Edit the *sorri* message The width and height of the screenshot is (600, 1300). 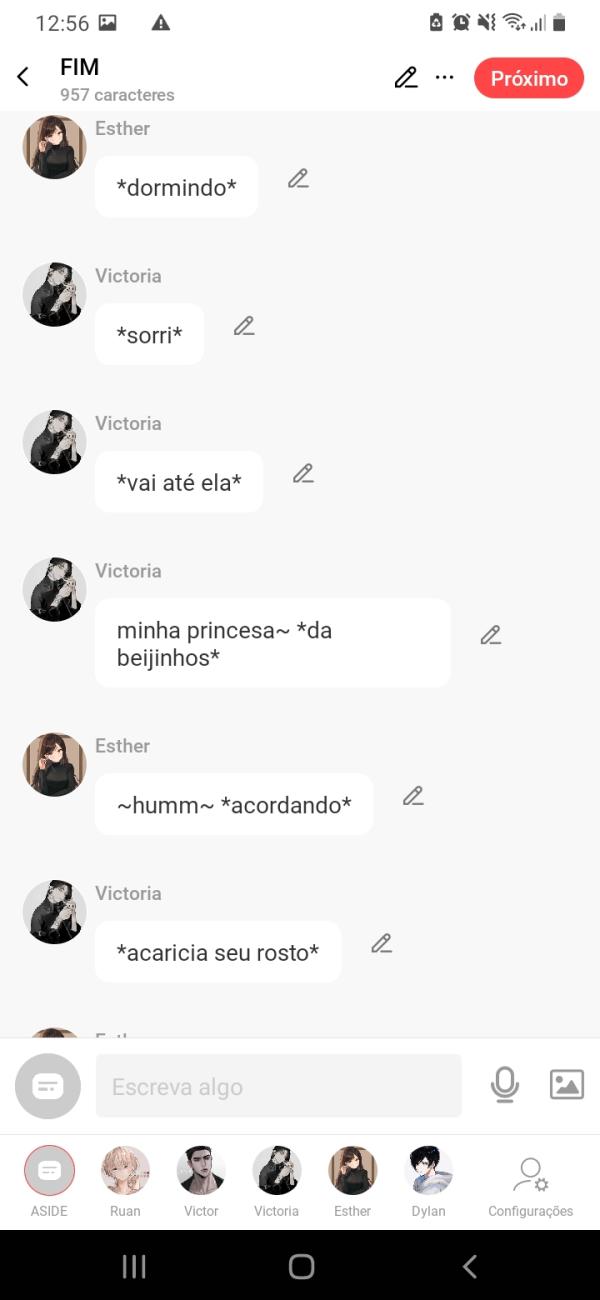click(x=244, y=326)
